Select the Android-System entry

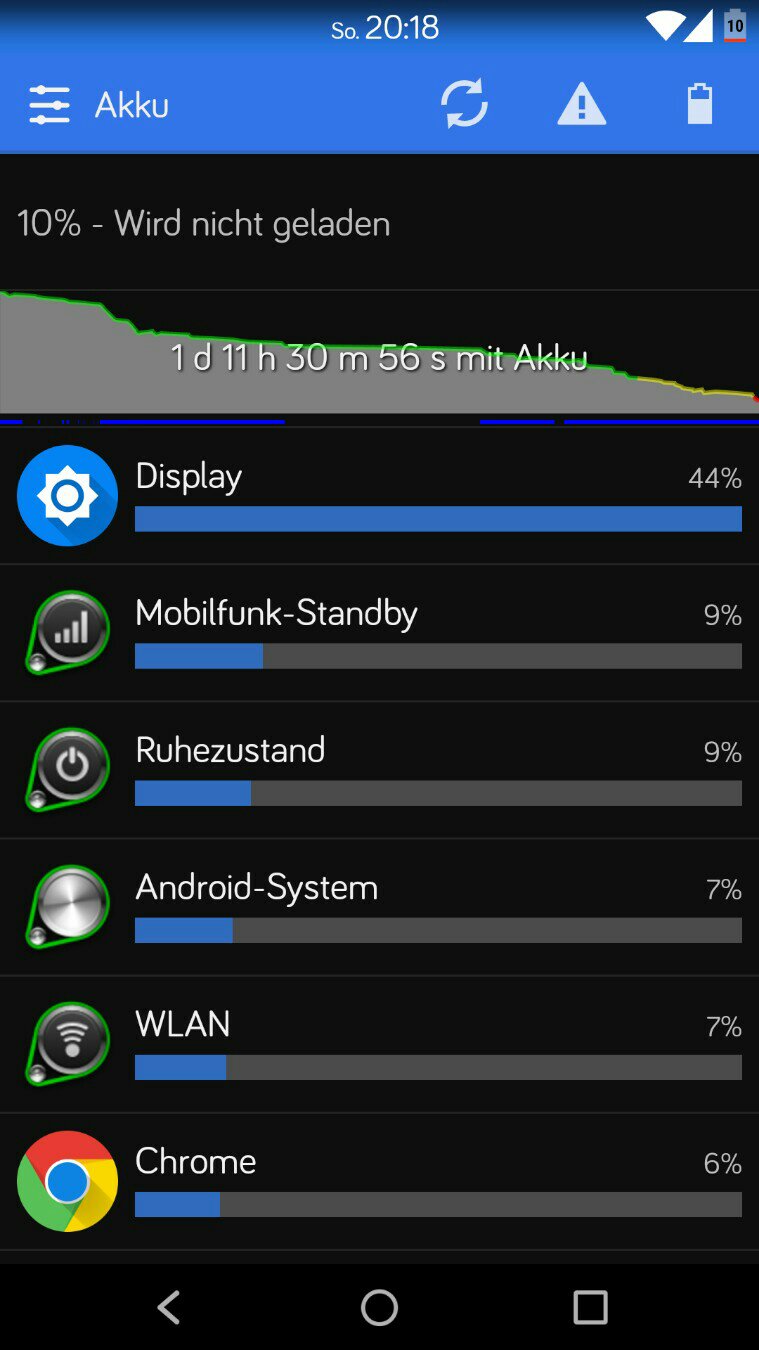(379, 907)
